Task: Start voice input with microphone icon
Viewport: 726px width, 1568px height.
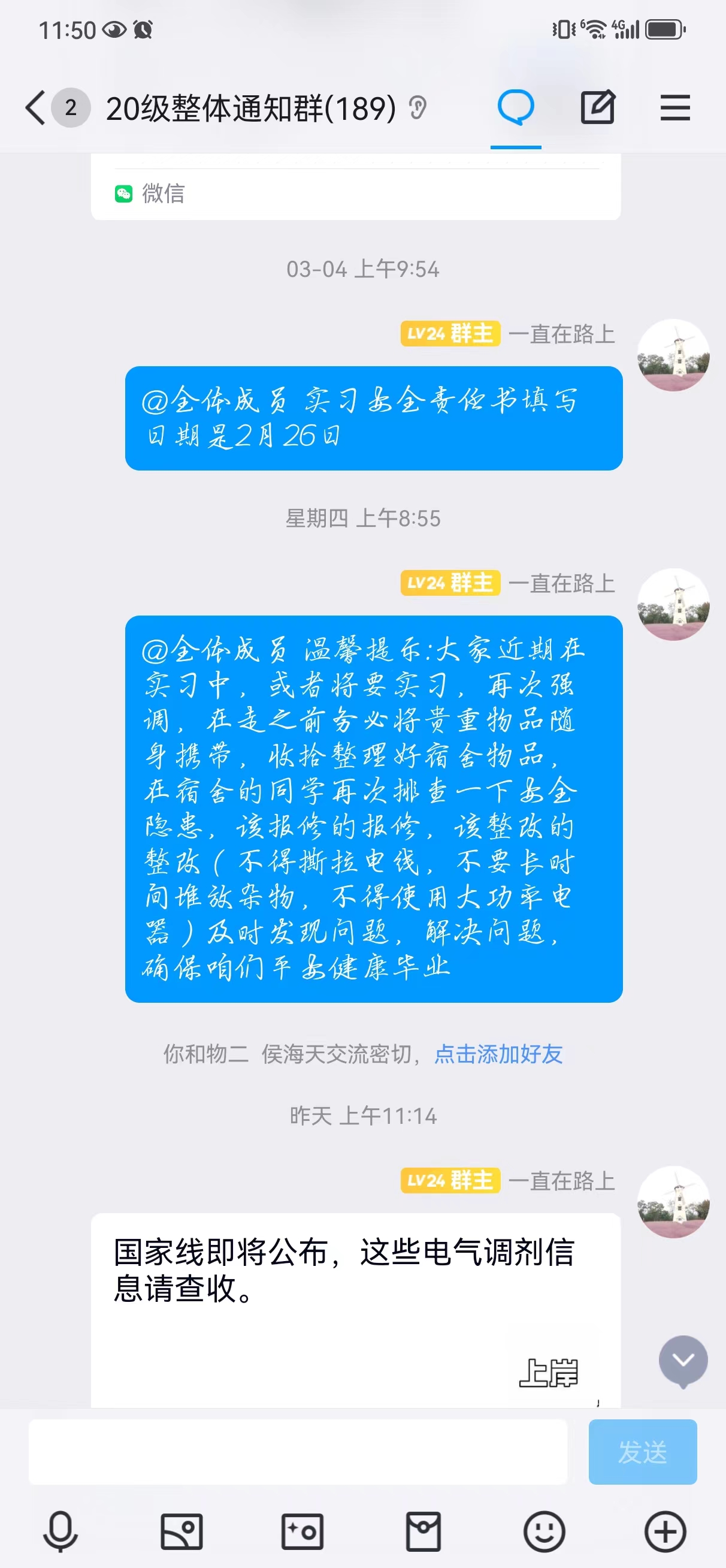Action: click(x=60, y=1531)
